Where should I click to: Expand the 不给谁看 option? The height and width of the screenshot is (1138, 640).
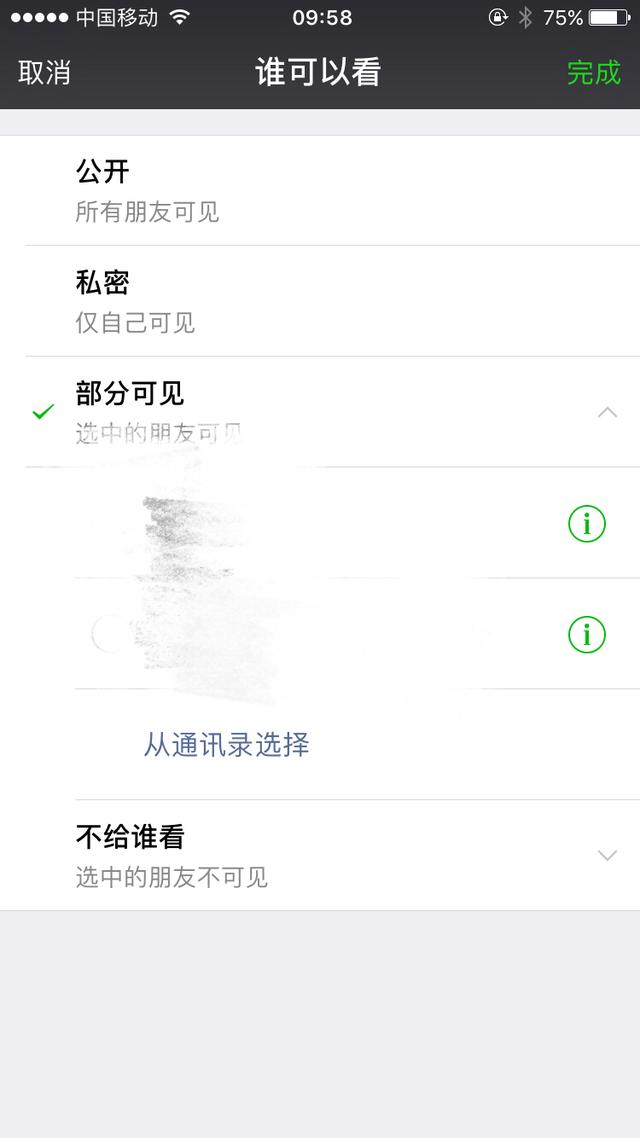click(x=606, y=855)
